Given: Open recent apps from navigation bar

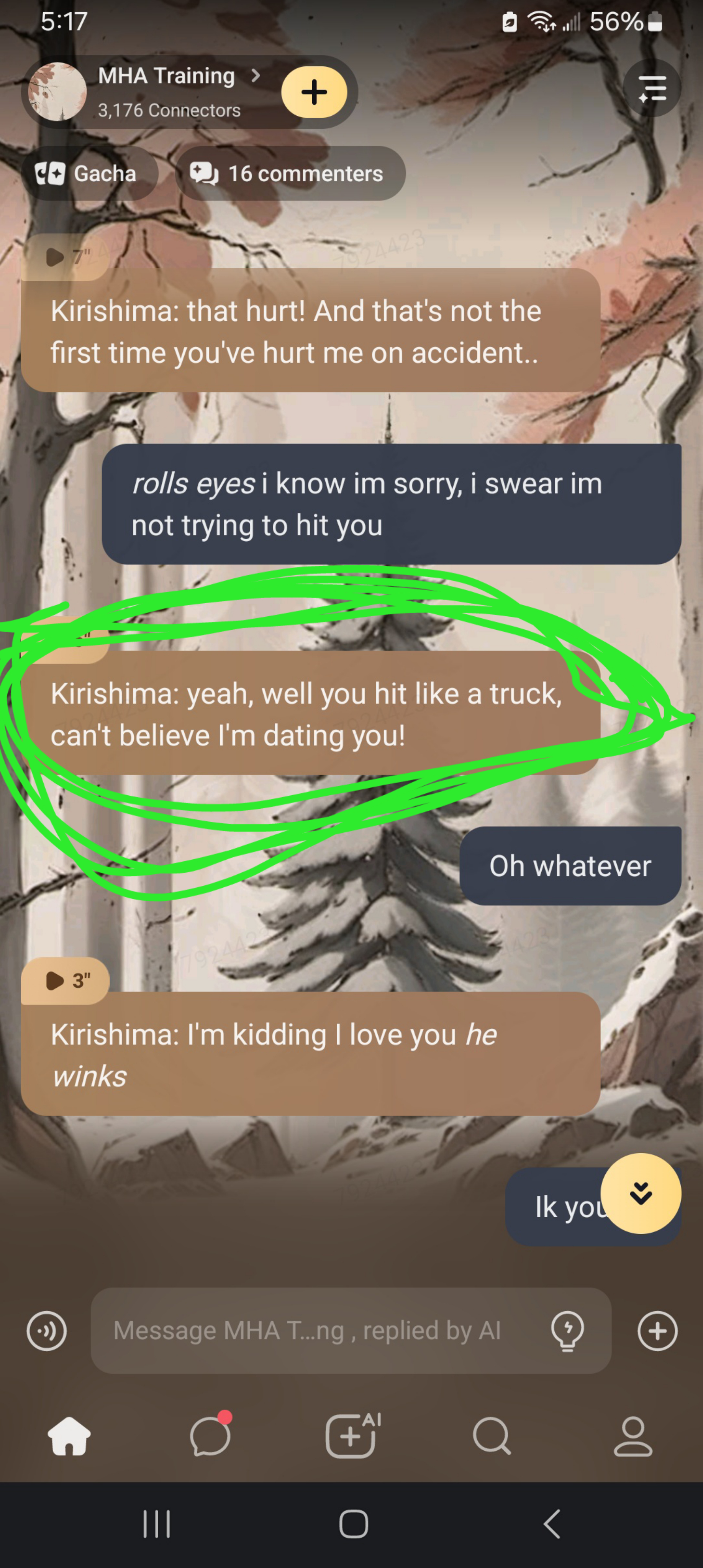Looking at the screenshot, I should click(157, 1524).
